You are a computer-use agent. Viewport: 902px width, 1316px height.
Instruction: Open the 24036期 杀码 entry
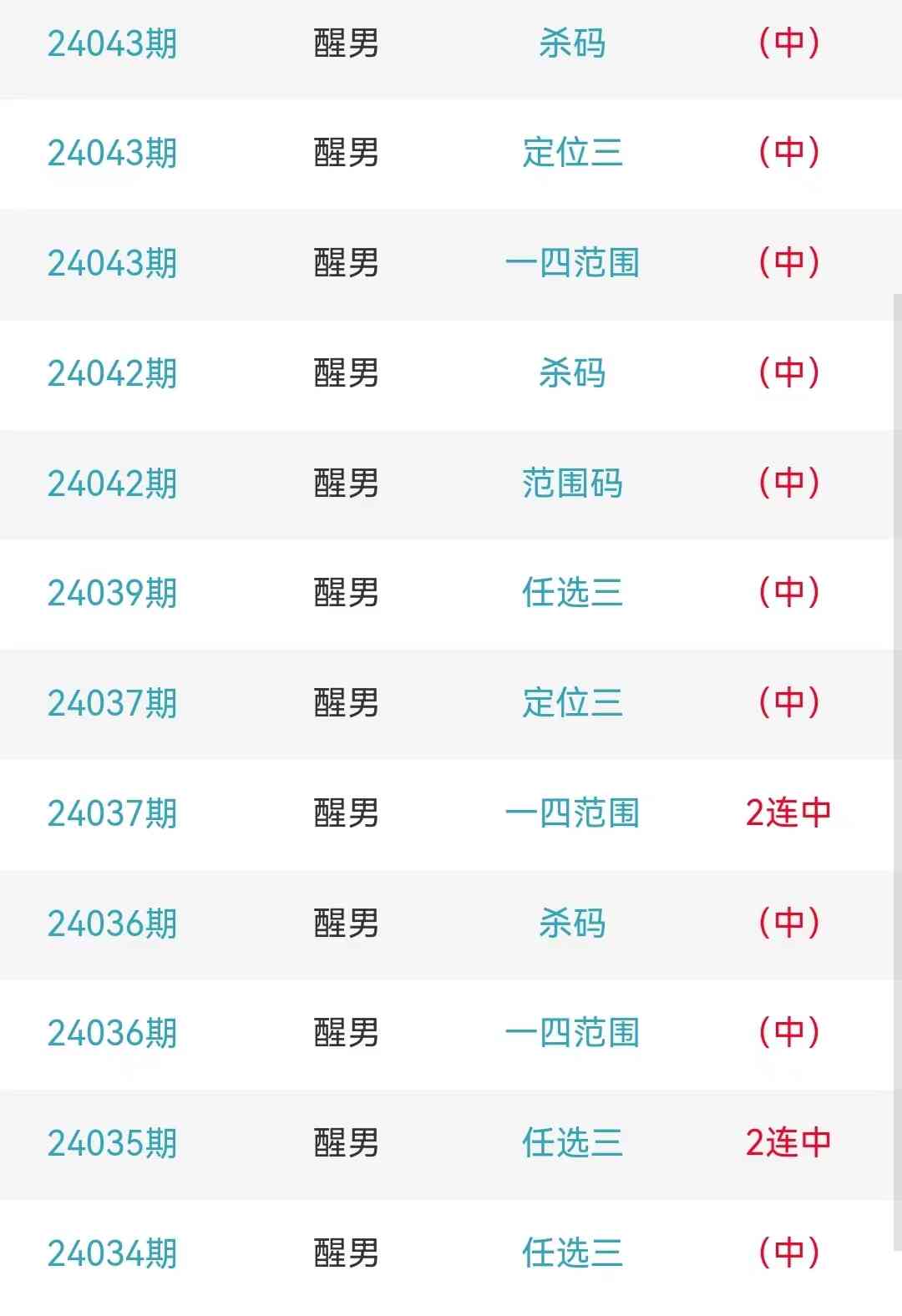(572, 924)
